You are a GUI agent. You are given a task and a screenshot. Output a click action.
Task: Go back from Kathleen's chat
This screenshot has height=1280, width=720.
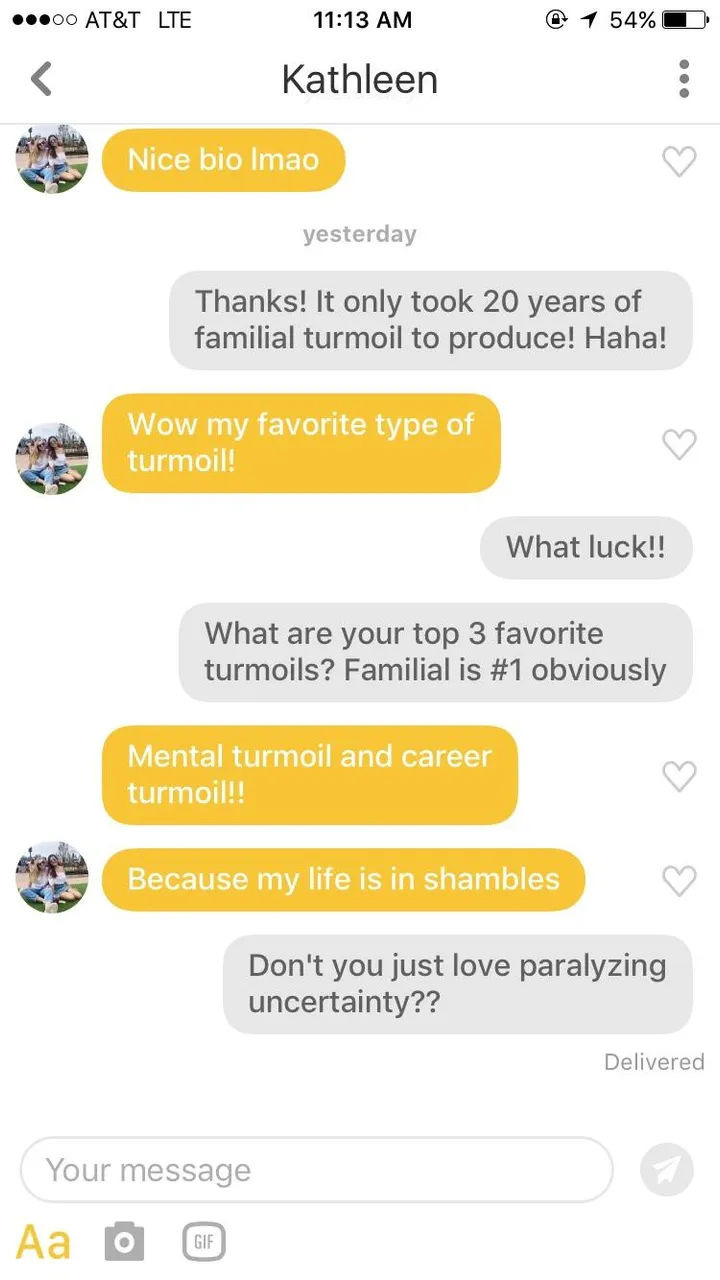point(41,79)
